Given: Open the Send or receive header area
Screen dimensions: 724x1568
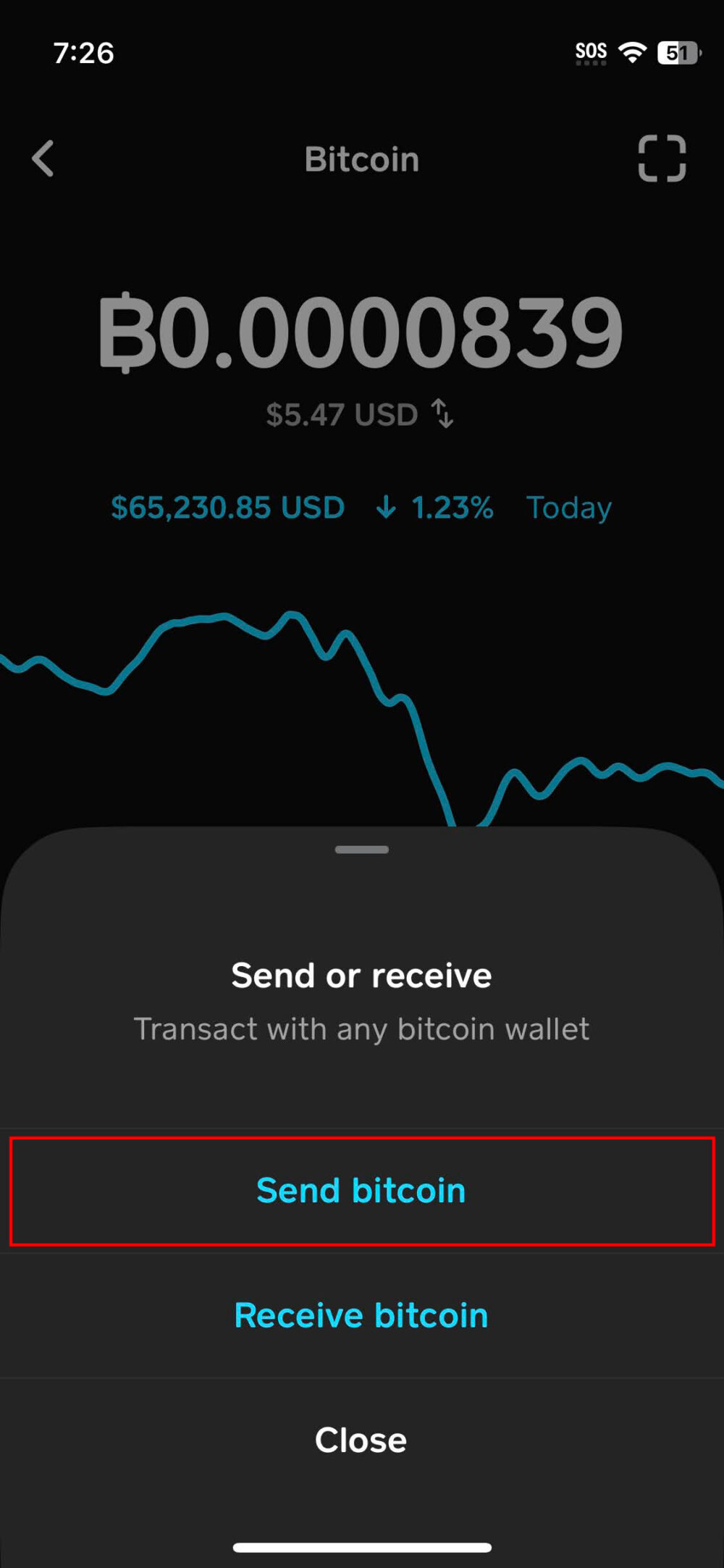Looking at the screenshot, I should click(x=361, y=975).
